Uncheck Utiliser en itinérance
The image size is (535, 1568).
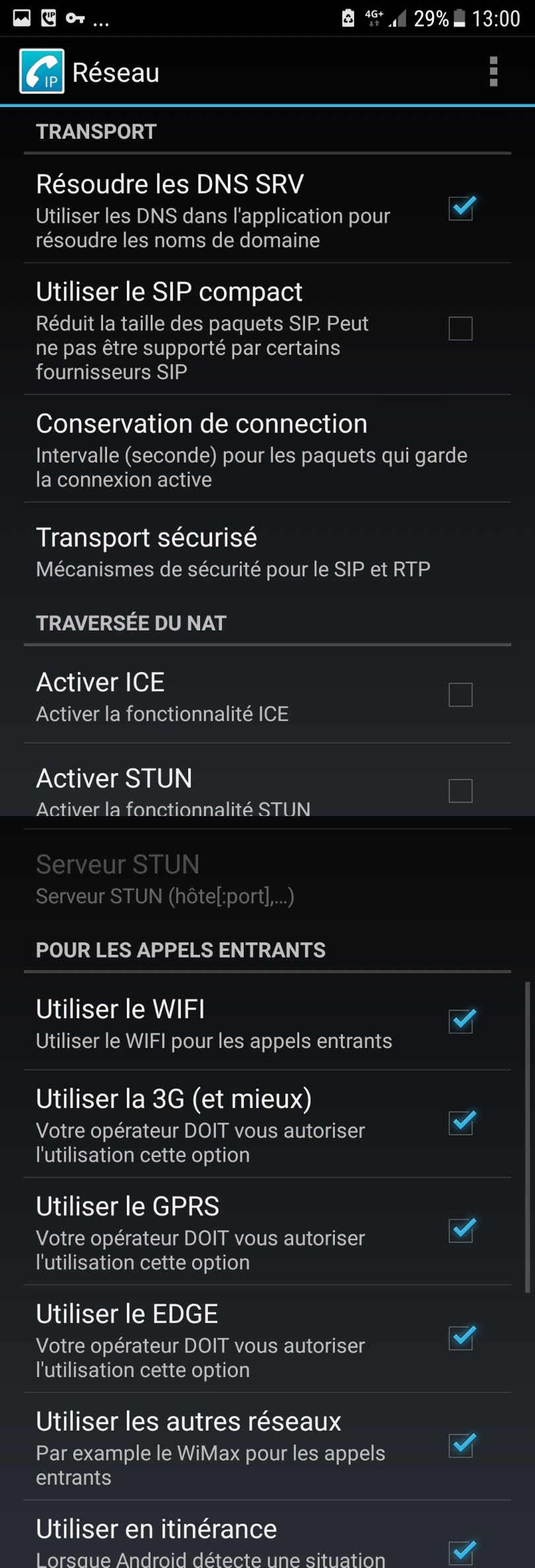coord(460,1551)
